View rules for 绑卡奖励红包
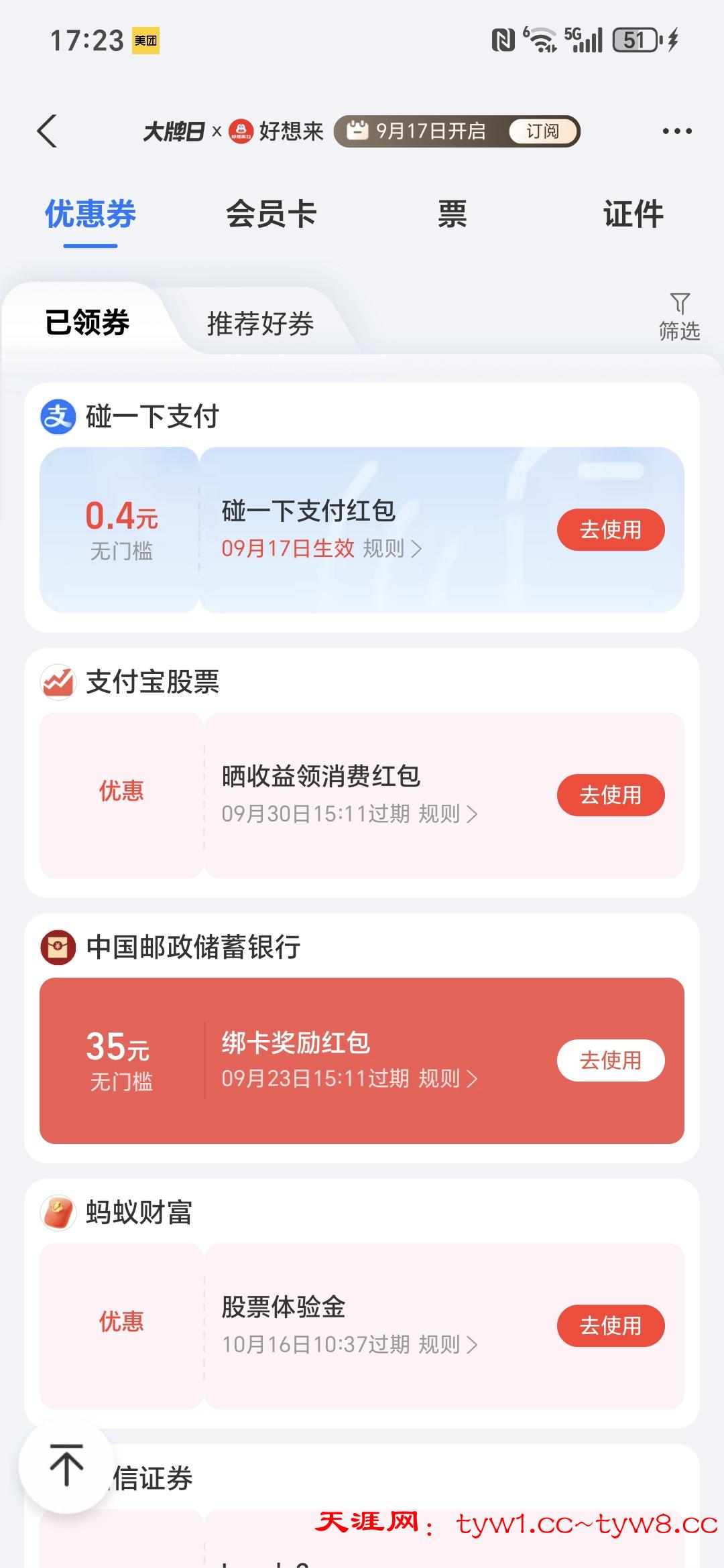The width and height of the screenshot is (724, 1568). point(448,1079)
